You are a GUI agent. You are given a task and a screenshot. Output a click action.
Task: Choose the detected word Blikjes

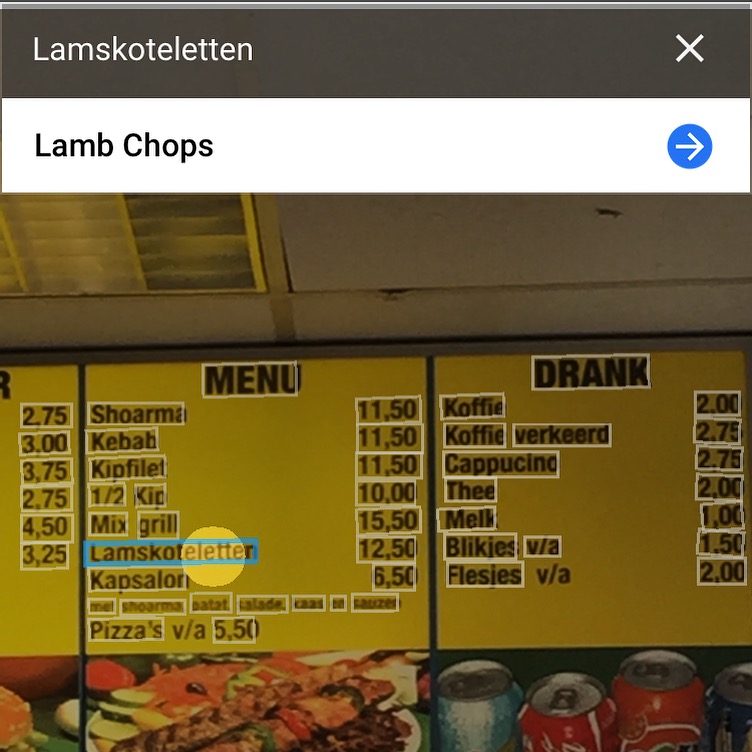point(480,546)
